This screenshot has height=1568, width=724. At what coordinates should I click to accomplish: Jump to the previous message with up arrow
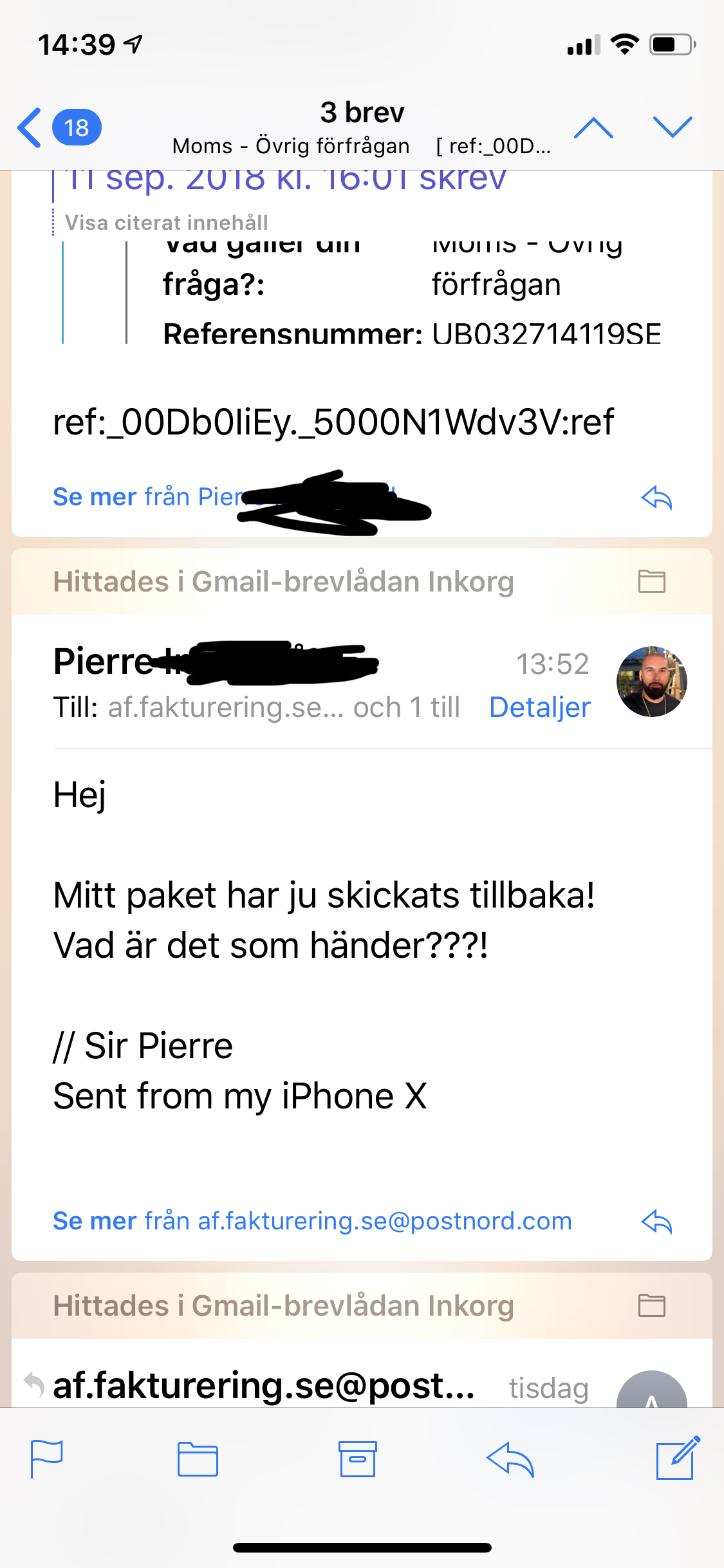pos(593,127)
